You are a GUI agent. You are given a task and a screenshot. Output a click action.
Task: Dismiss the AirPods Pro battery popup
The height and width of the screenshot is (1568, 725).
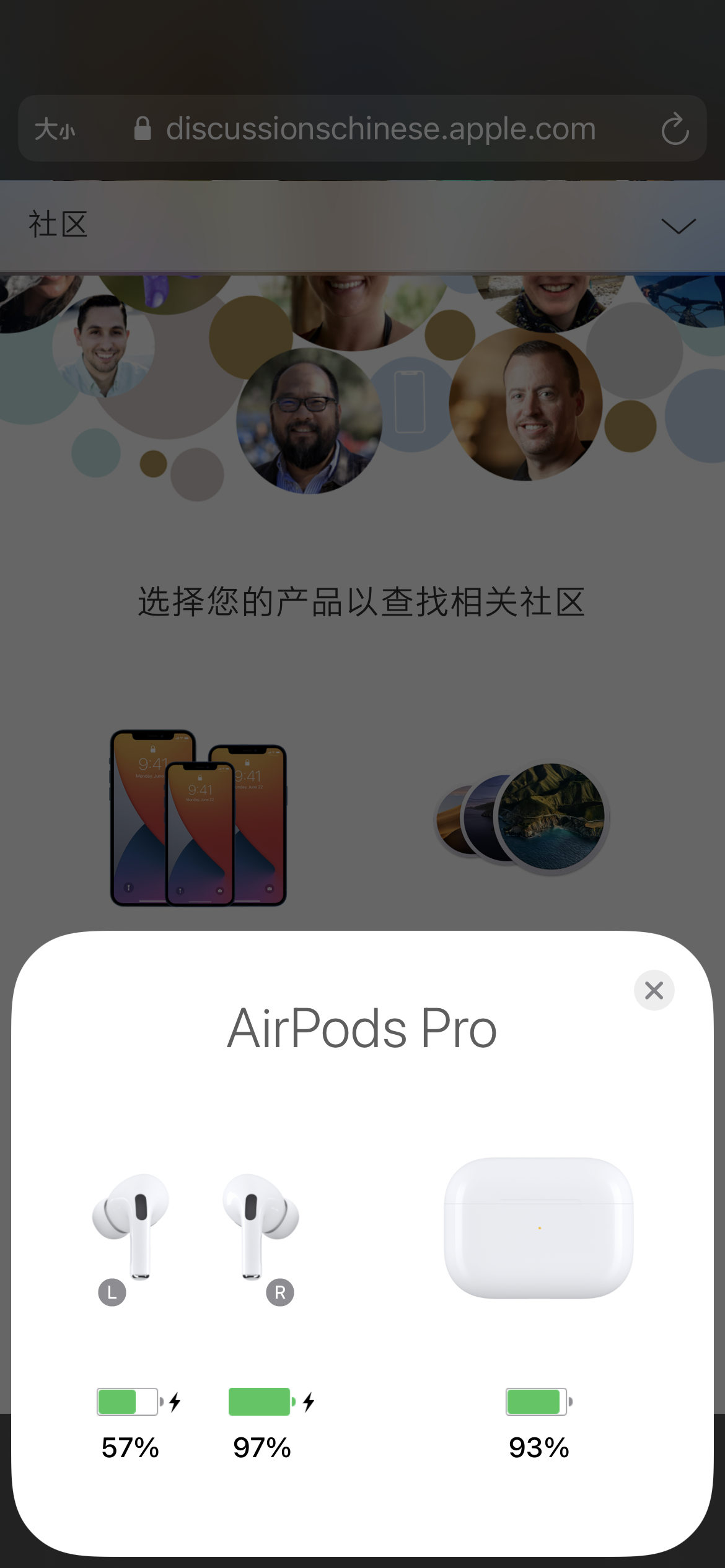click(654, 990)
